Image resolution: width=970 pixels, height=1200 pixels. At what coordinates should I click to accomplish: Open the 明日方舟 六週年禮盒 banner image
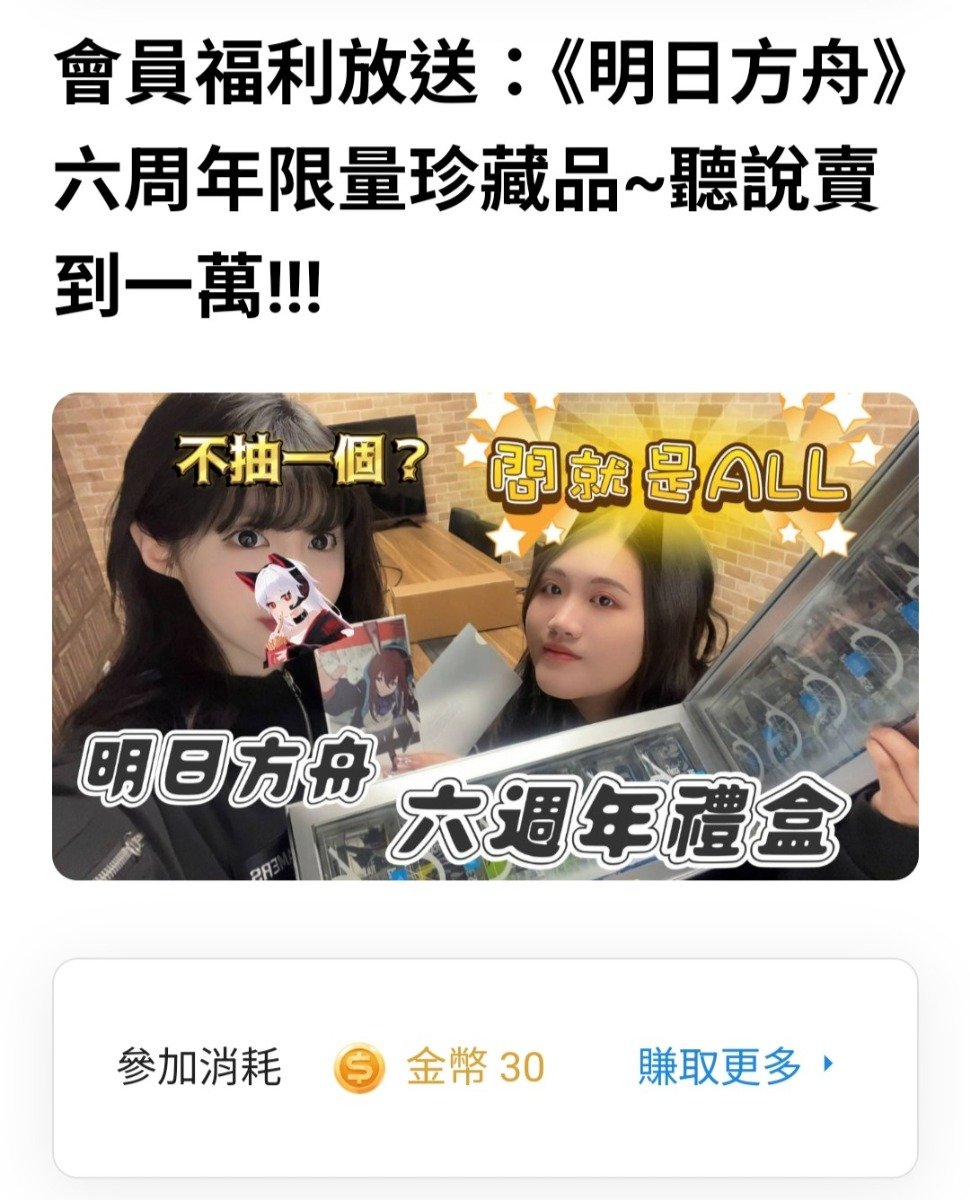pos(485,636)
